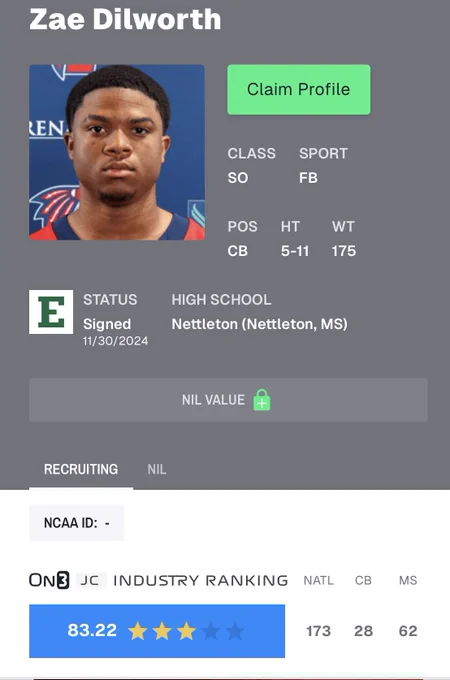The width and height of the screenshot is (450, 680).
Task: Open the green E team logo
Action: tap(51, 312)
